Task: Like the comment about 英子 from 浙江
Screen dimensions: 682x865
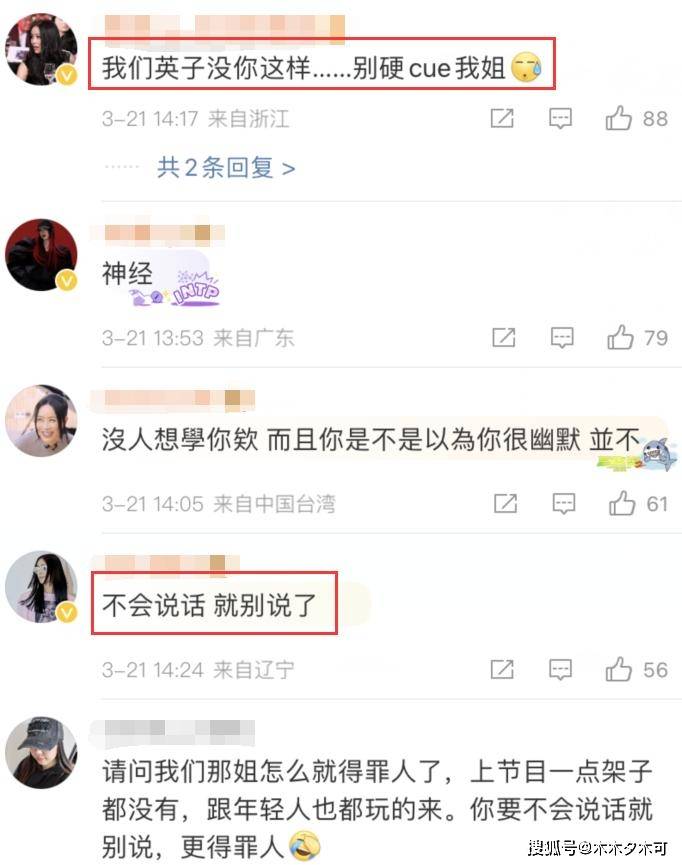Action: (620, 119)
